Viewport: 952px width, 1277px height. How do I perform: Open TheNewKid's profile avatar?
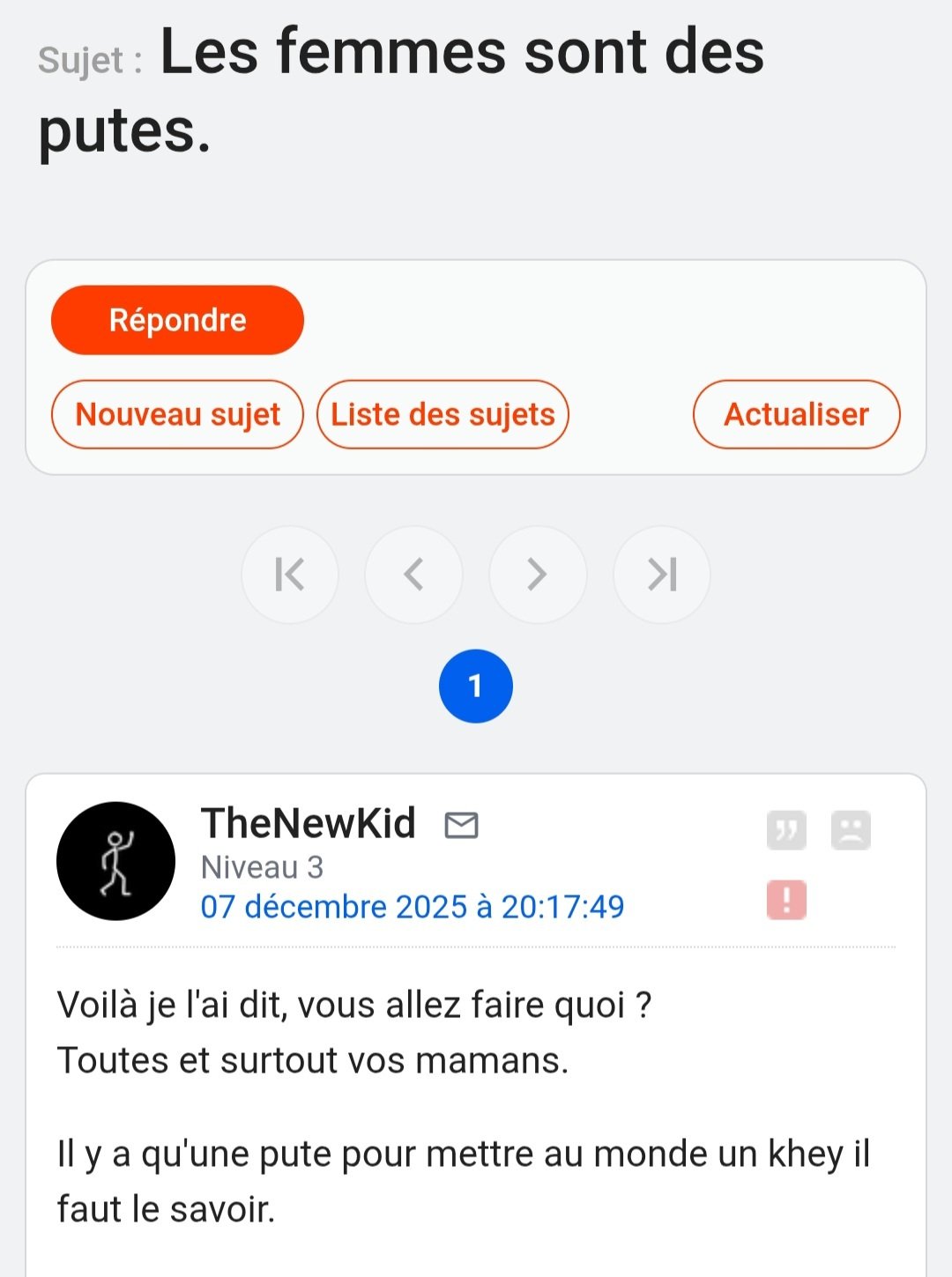click(x=115, y=861)
